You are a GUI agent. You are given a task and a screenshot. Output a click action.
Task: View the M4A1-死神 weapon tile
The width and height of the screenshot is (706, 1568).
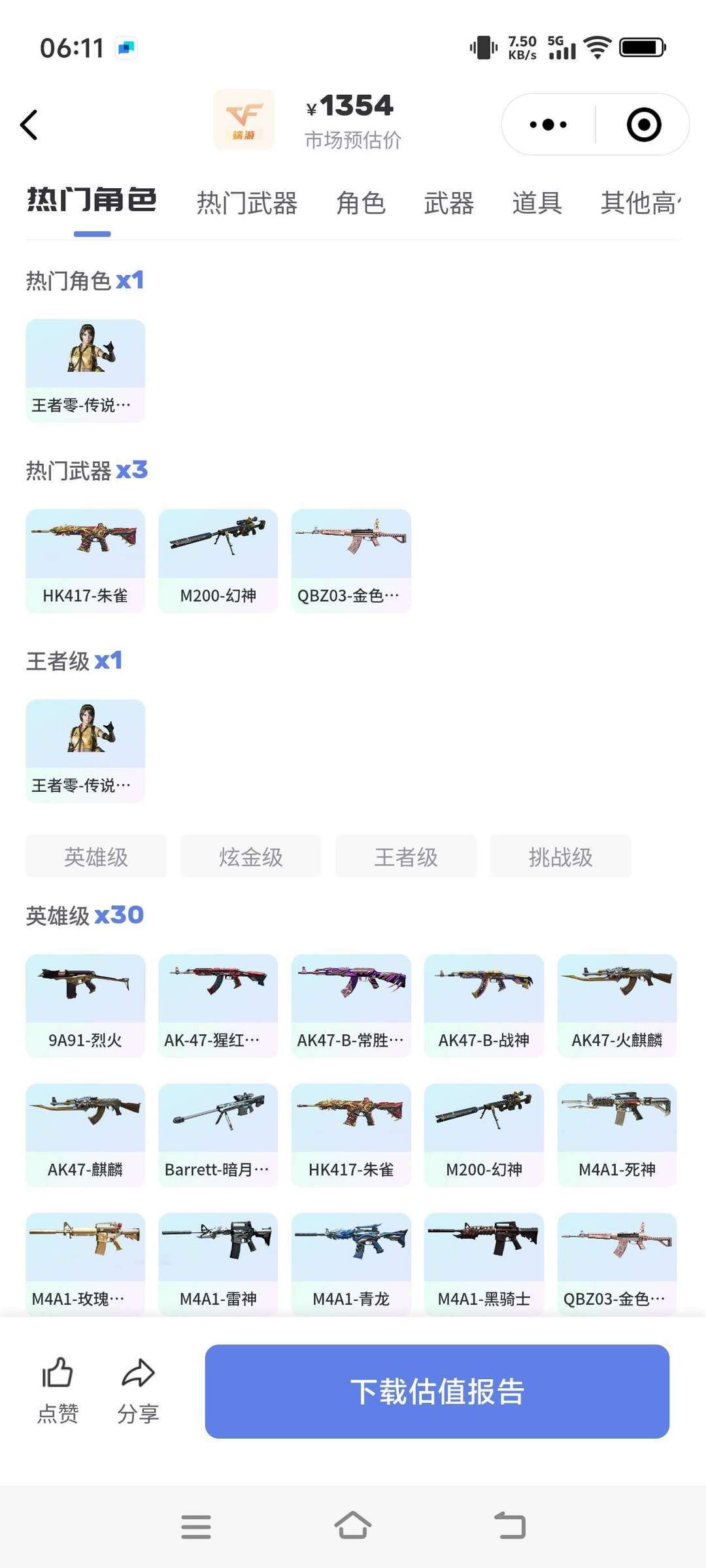(x=617, y=1135)
